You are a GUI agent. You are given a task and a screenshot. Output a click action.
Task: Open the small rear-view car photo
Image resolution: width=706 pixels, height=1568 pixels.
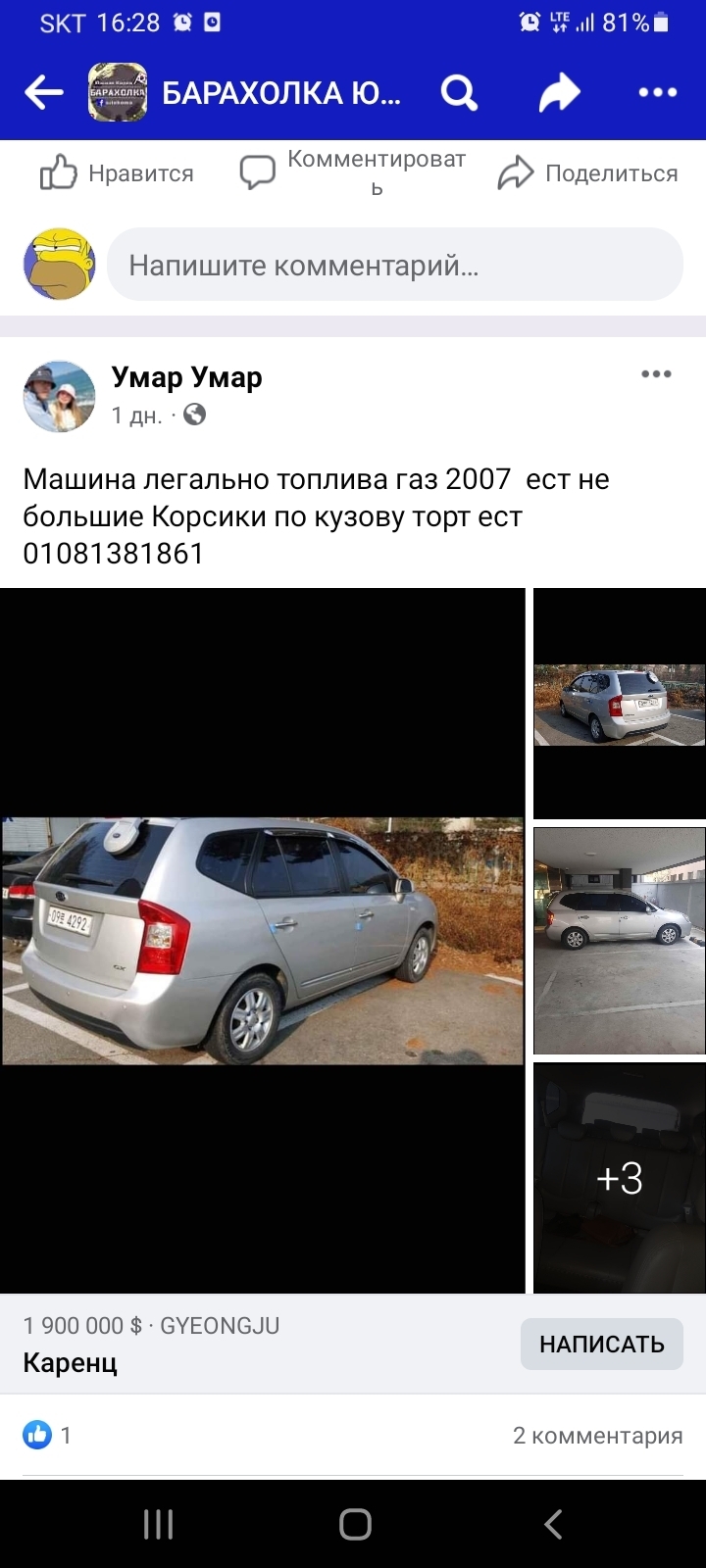pyautogui.click(x=619, y=704)
